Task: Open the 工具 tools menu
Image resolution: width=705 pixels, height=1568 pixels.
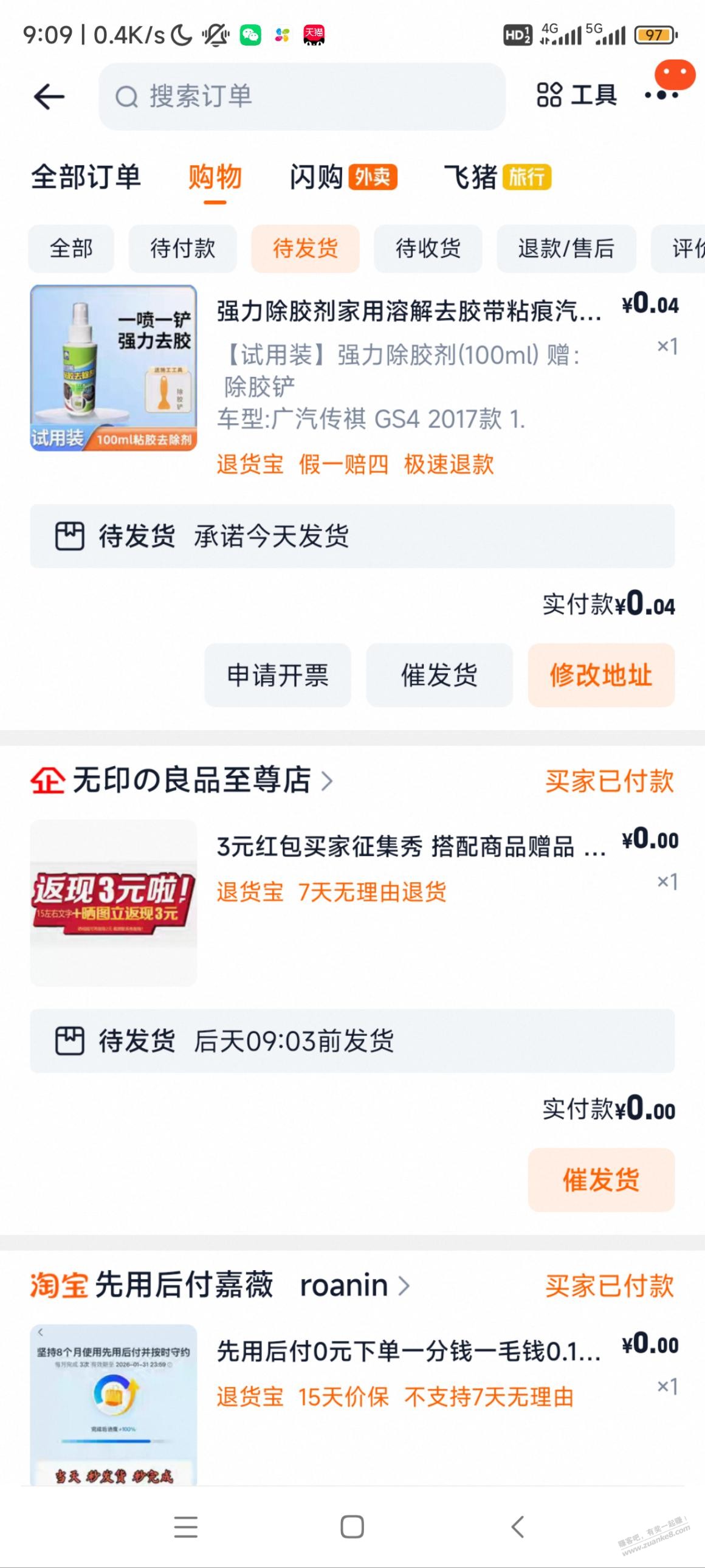Action: click(x=577, y=95)
